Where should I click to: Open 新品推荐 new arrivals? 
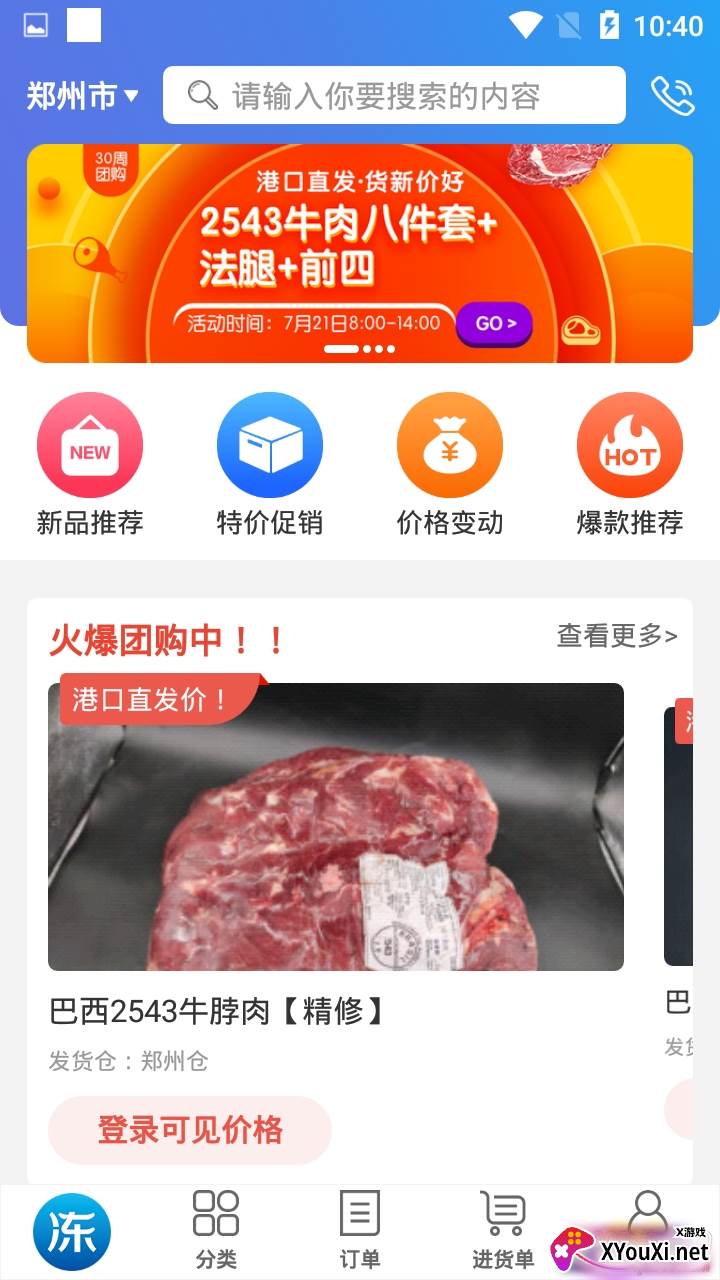pos(90,464)
